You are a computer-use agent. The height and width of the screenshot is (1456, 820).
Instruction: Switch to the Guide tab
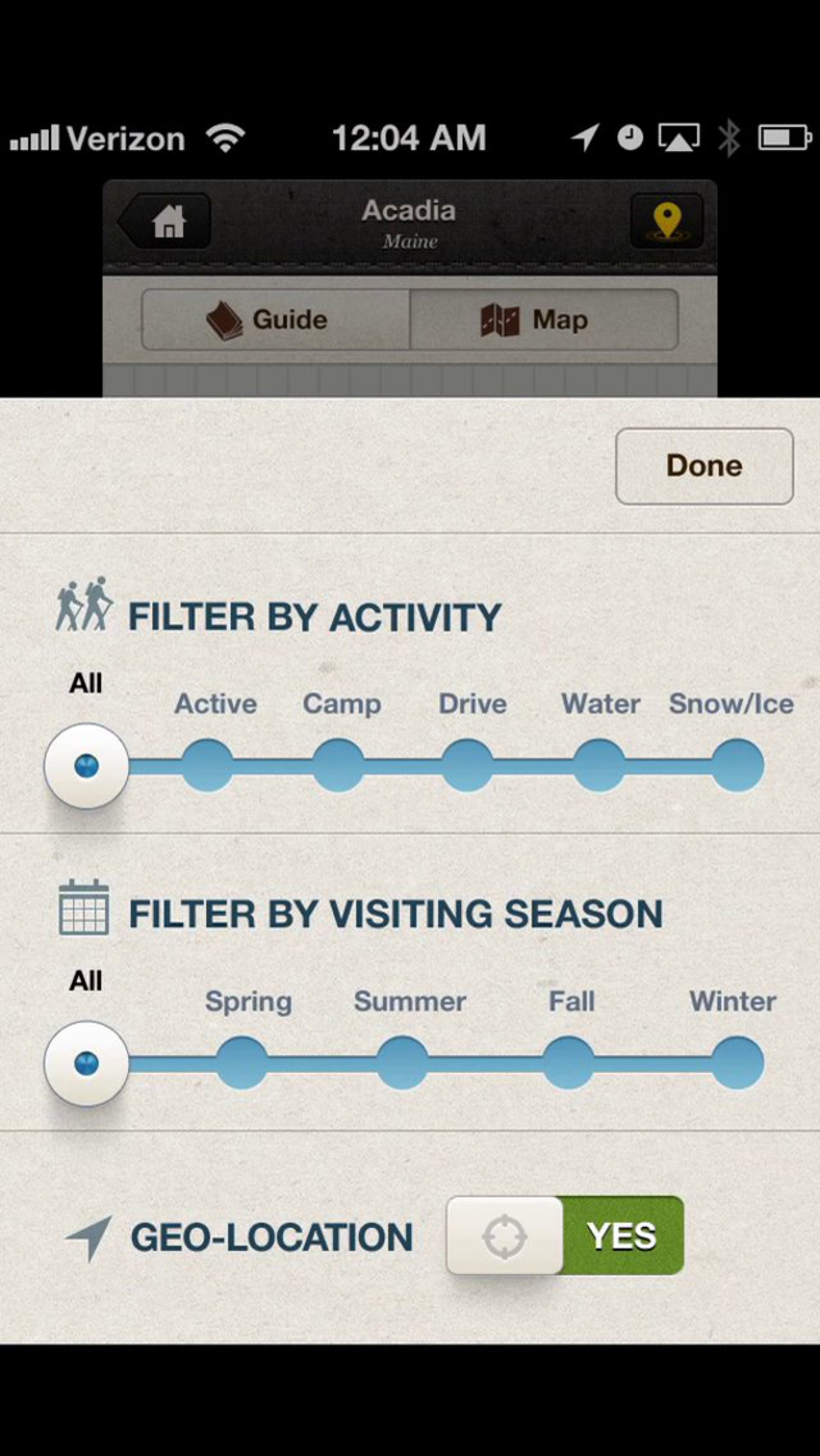276,320
